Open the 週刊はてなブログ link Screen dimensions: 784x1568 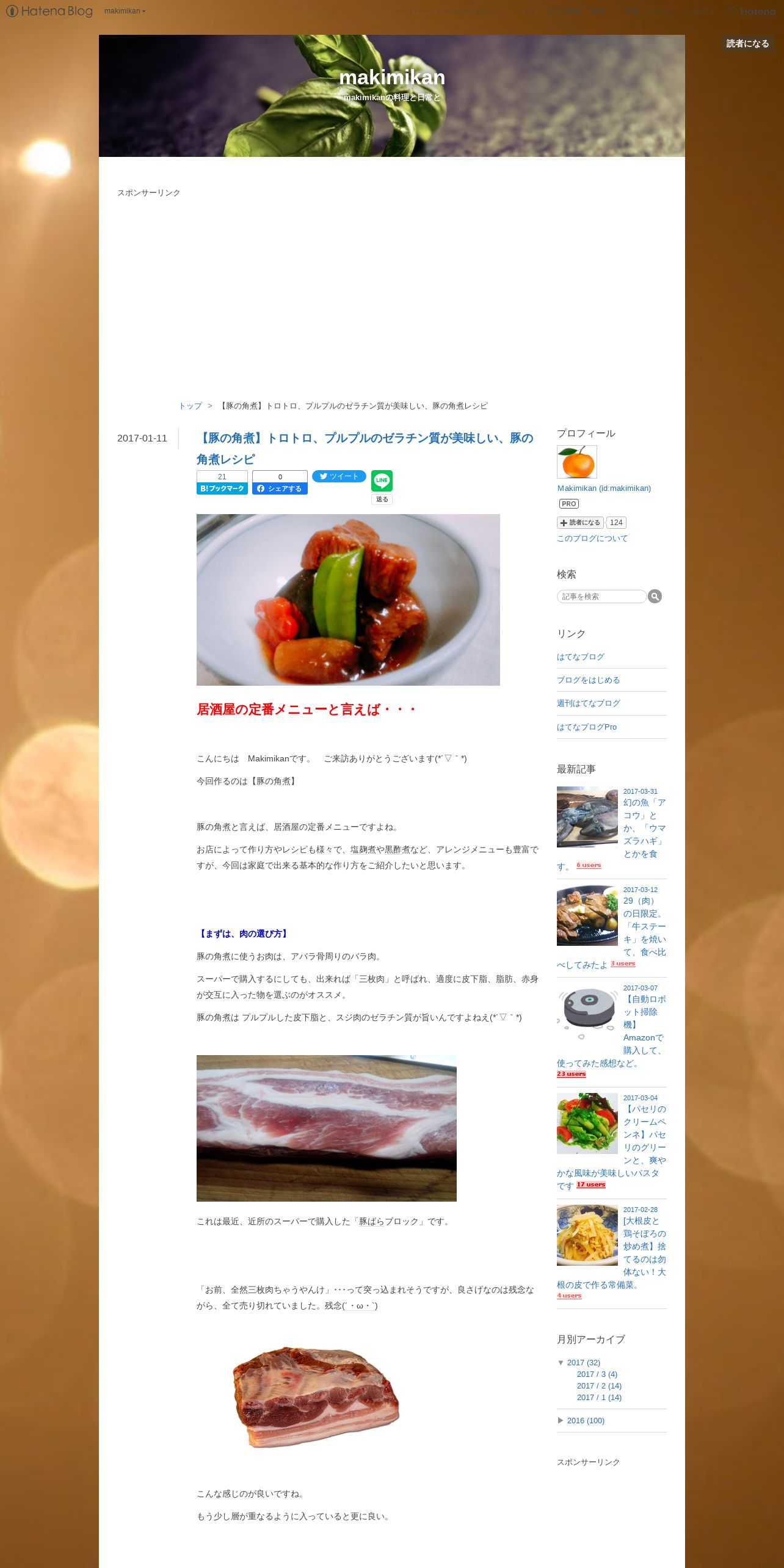[x=588, y=703]
